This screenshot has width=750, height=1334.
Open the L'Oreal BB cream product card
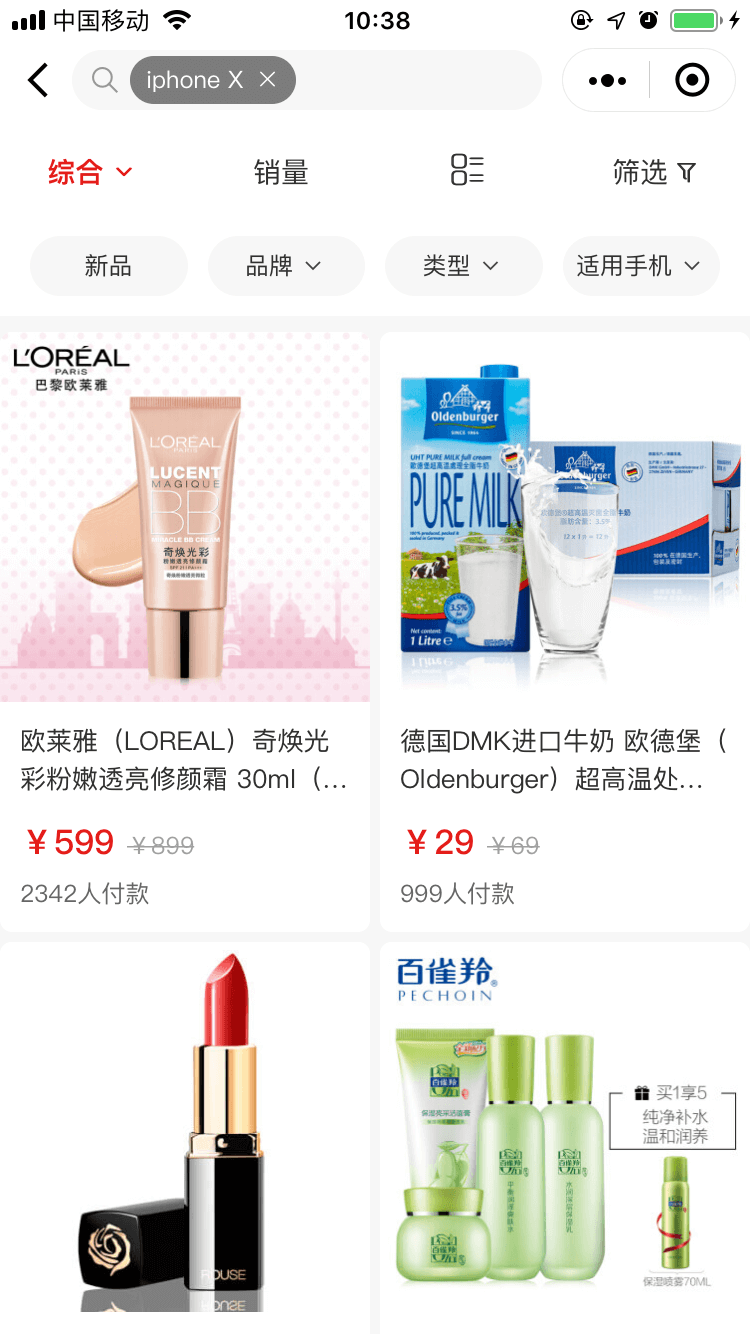coord(185,630)
